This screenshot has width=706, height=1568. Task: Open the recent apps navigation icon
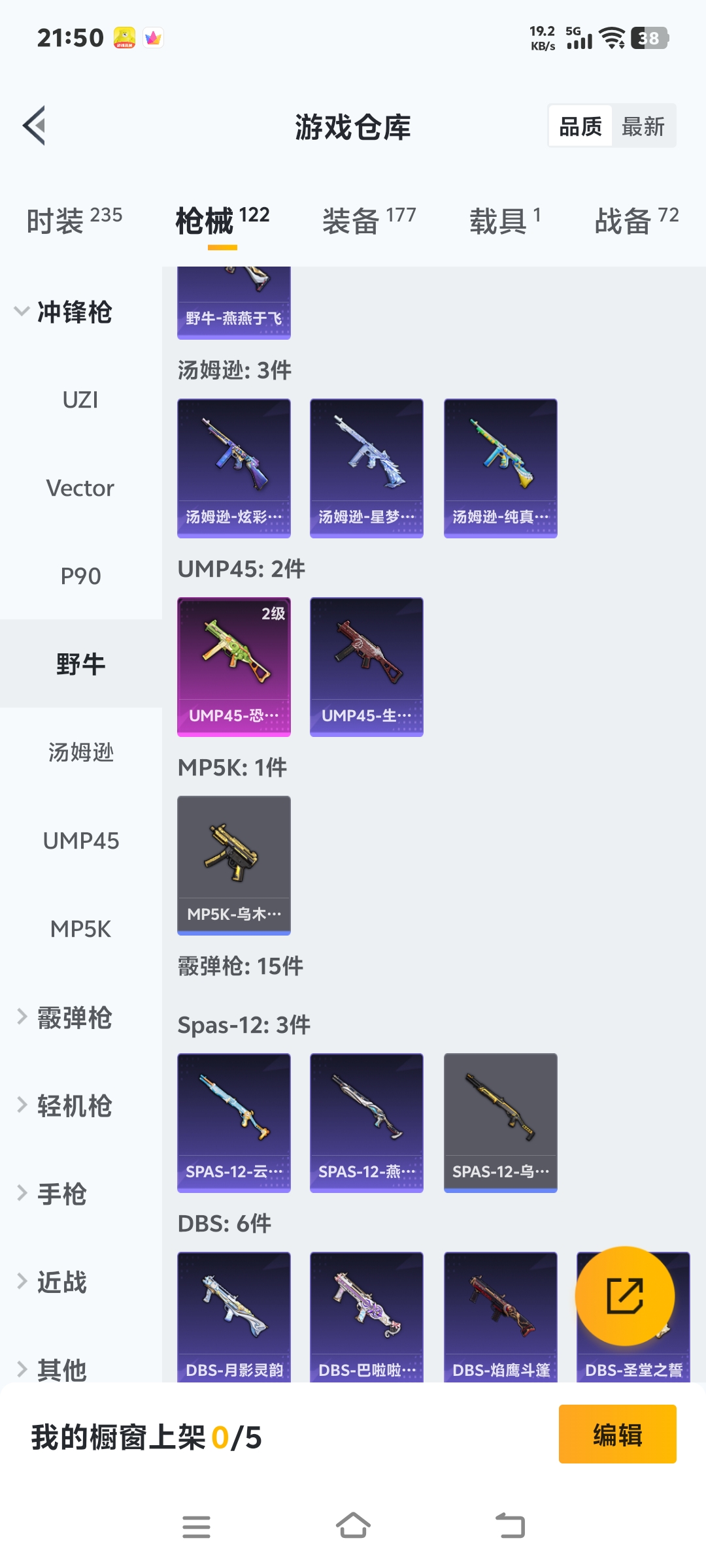coord(196,1526)
